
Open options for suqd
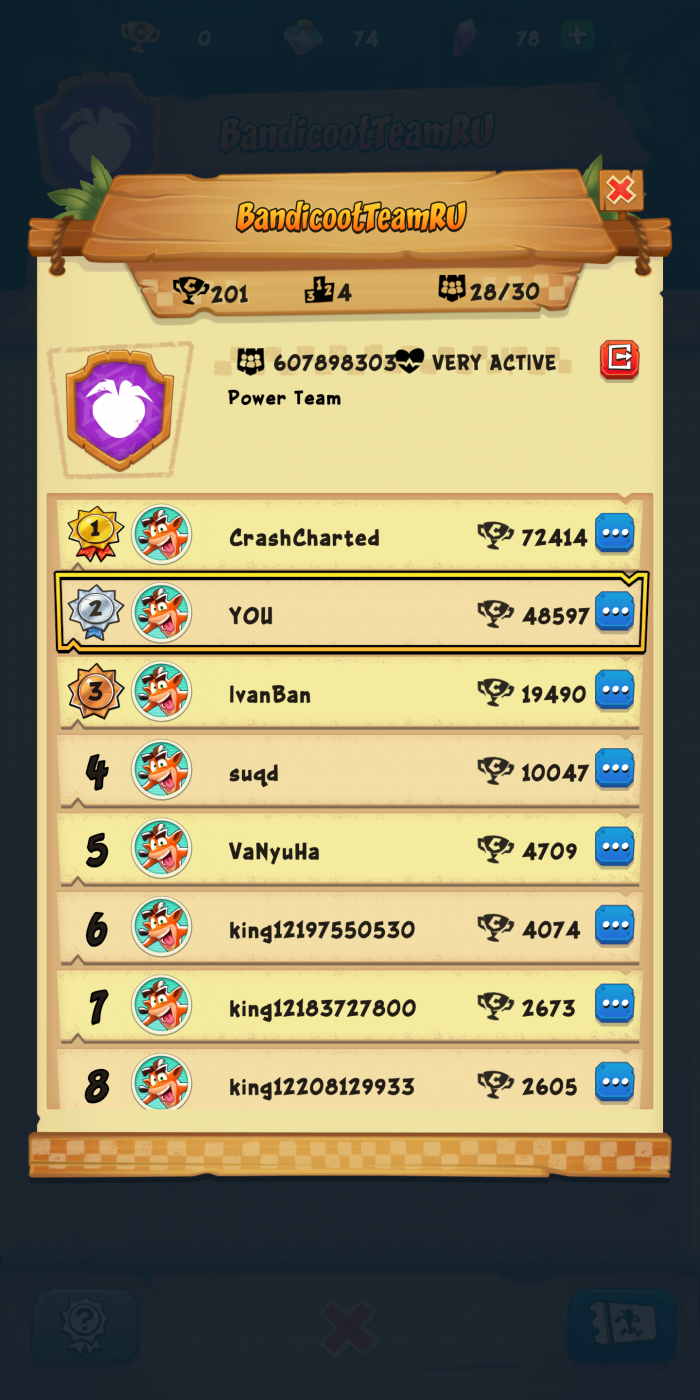(x=614, y=769)
